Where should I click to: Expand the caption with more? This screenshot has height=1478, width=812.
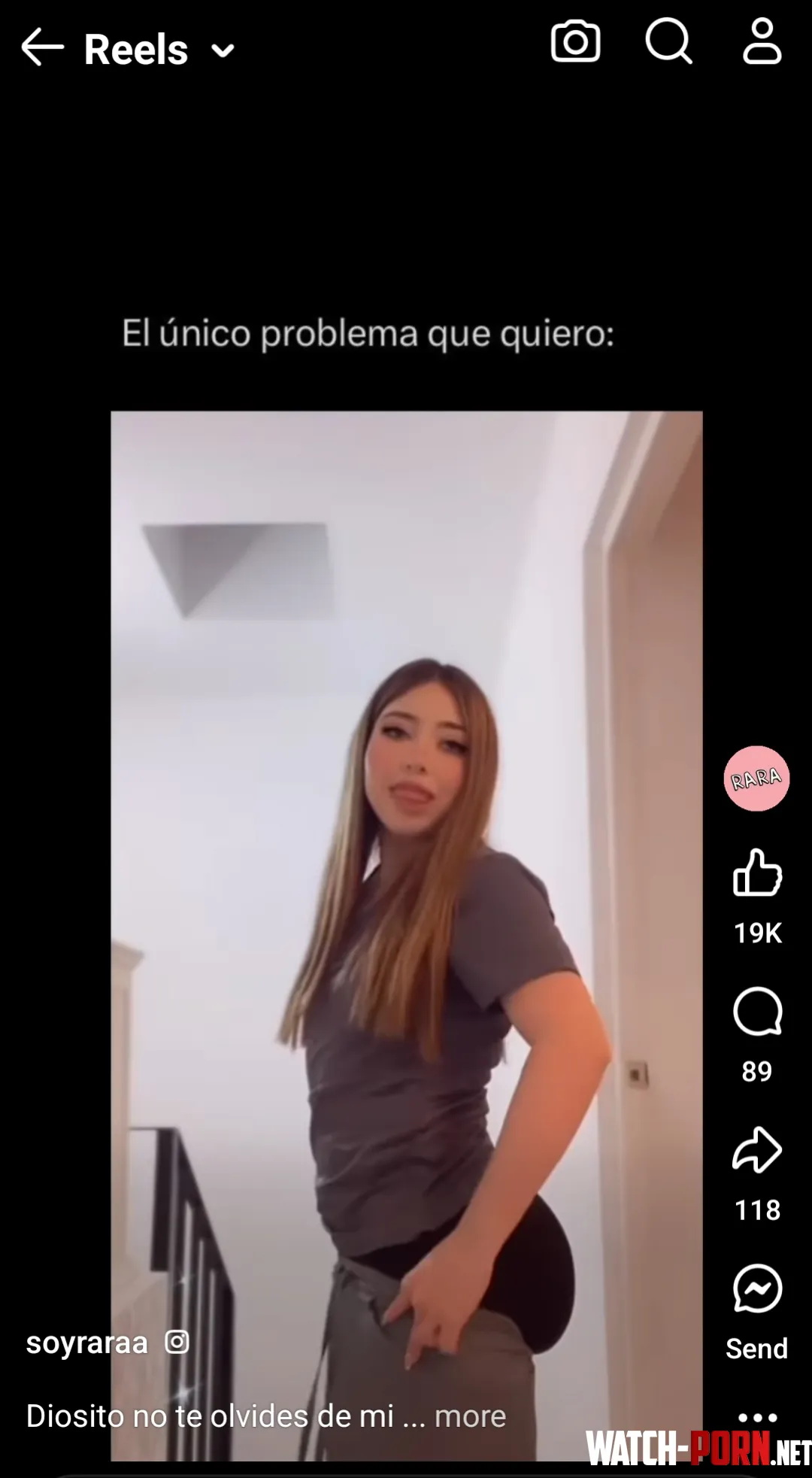pos(470,1416)
